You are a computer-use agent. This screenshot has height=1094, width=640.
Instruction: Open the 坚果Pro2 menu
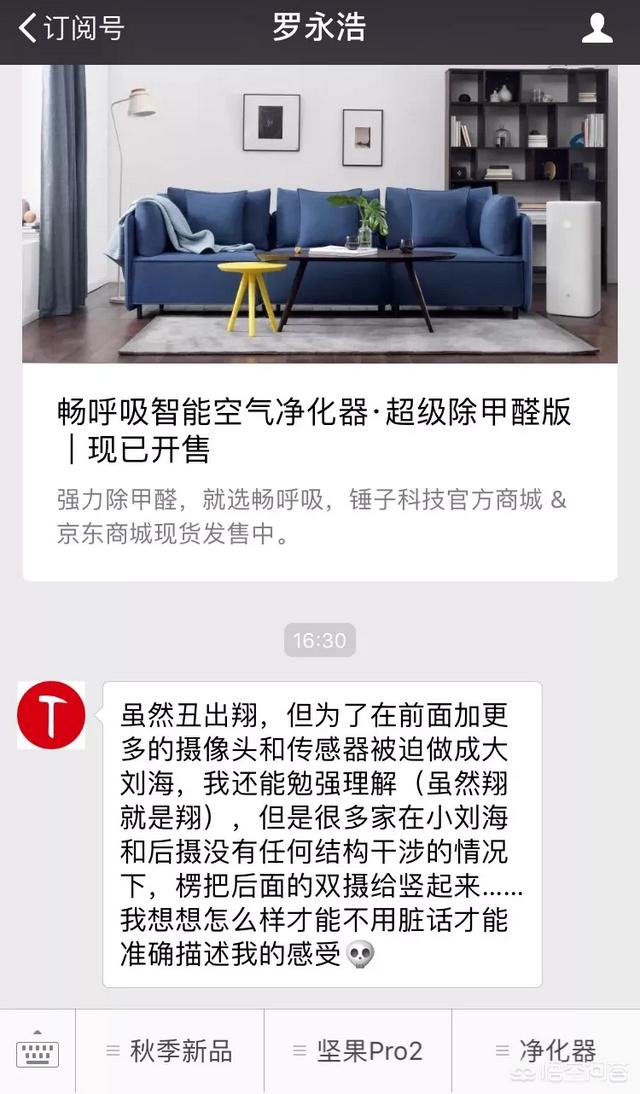pos(358,1051)
